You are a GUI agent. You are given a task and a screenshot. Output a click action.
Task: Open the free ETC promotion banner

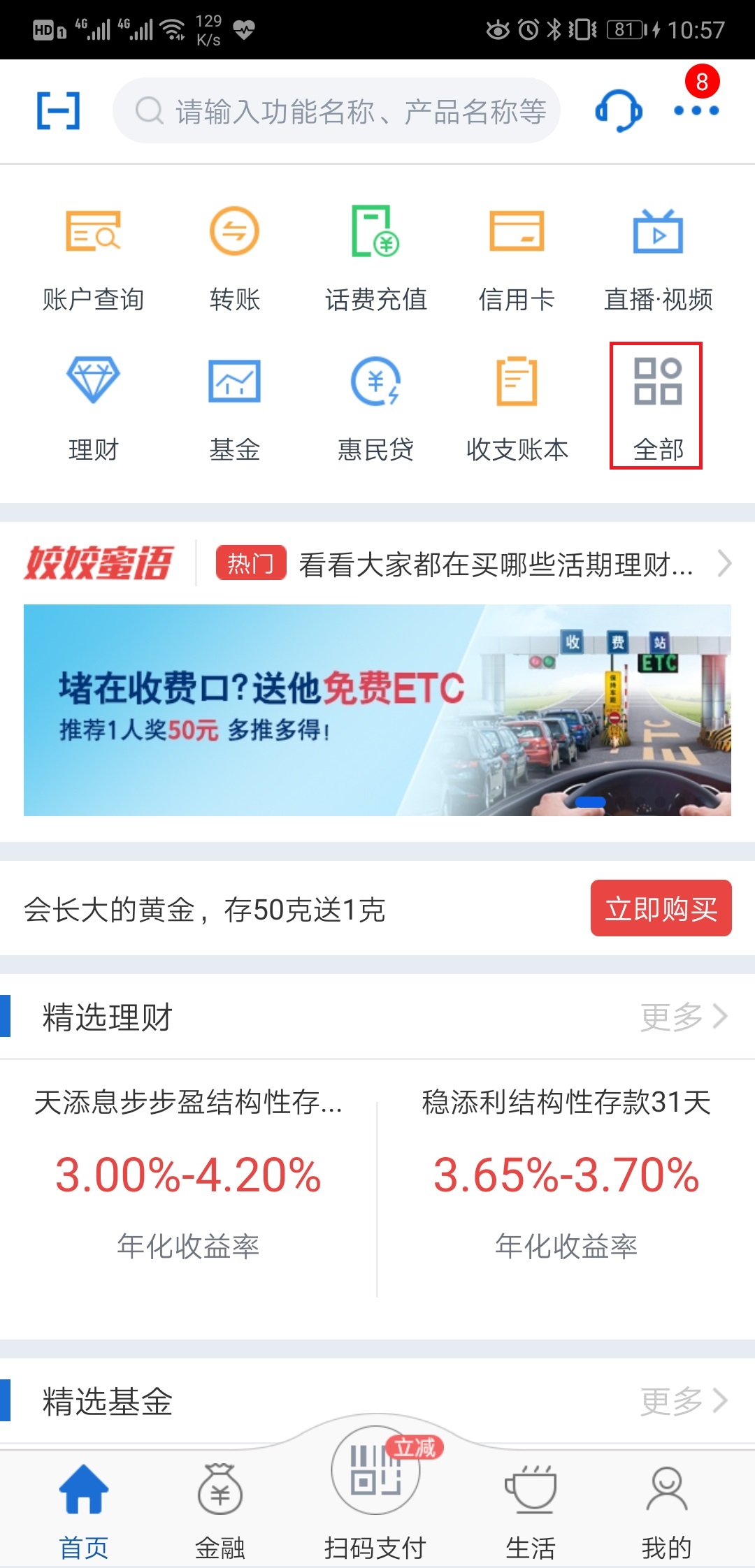(377, 710)
